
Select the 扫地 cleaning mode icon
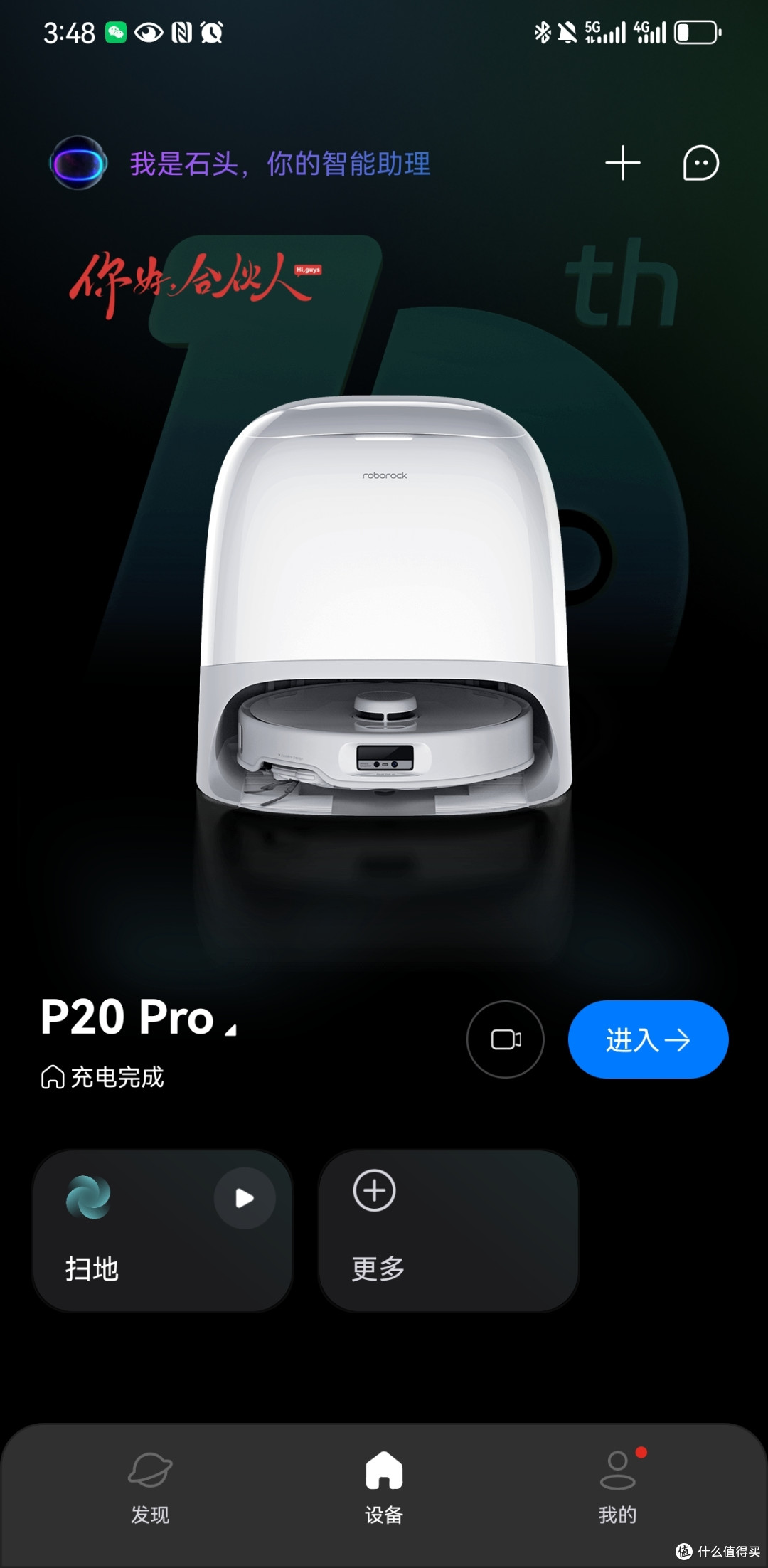pyautogui.click(x=88, y=1197)
